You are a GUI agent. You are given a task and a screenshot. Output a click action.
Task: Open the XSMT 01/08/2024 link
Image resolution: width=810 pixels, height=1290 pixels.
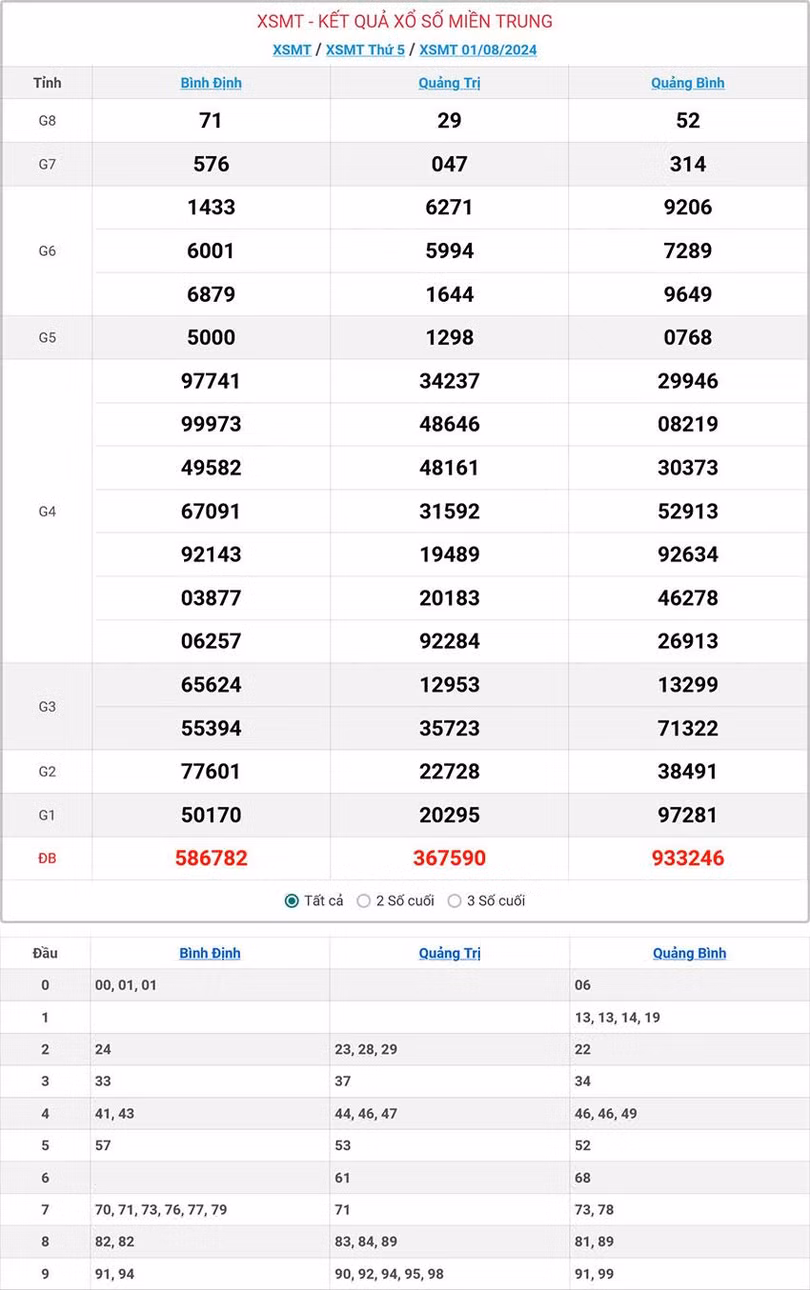[478, 50]
